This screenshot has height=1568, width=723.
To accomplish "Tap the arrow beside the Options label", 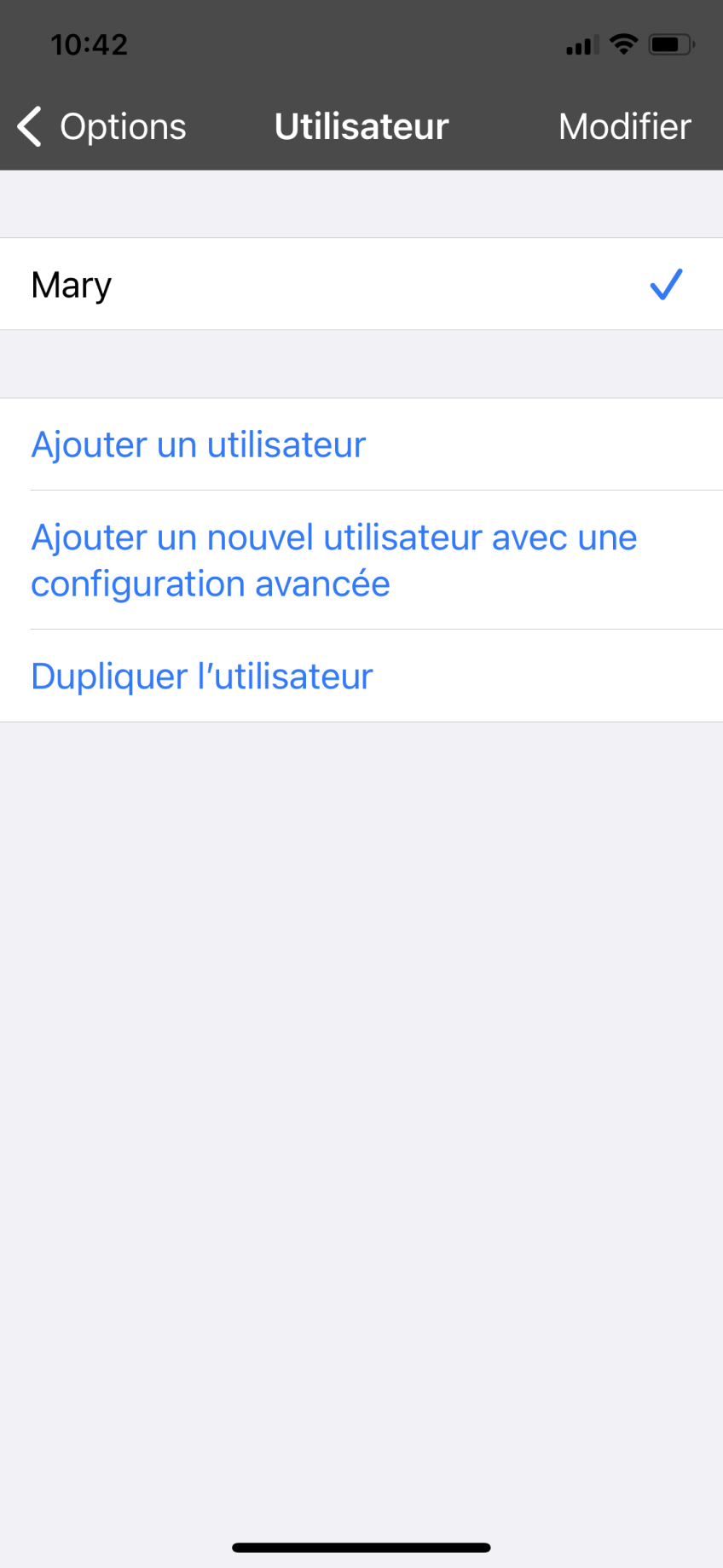I will click(28, 126).
